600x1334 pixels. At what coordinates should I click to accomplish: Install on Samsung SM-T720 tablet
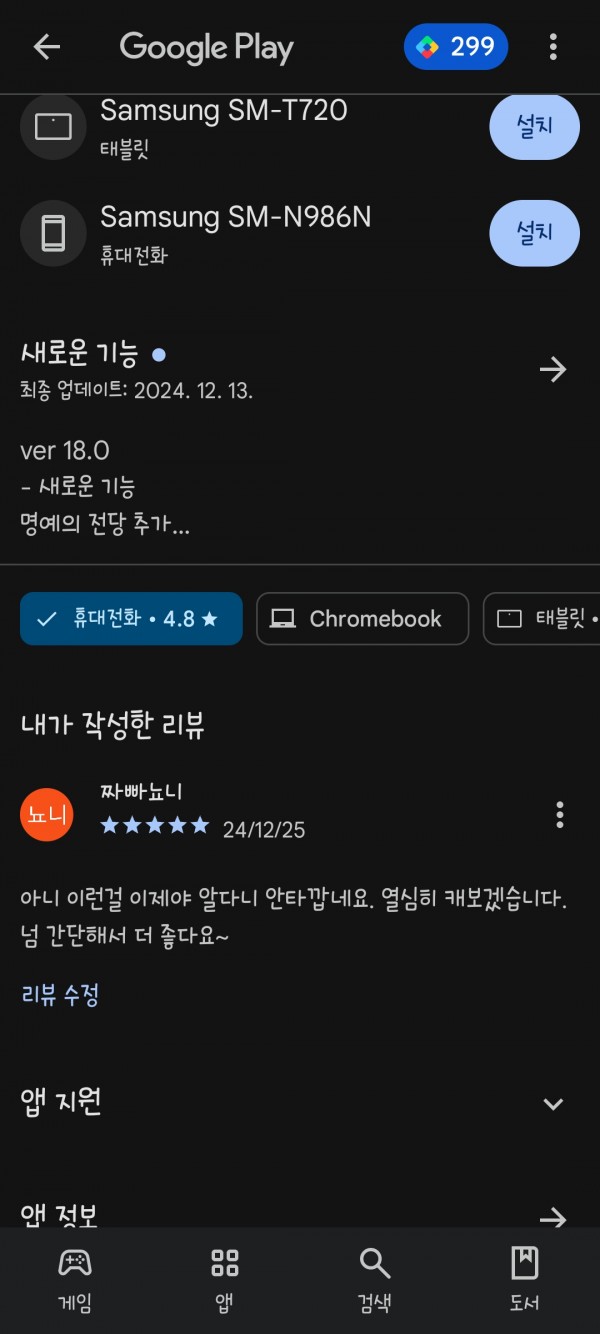[534, 127]
